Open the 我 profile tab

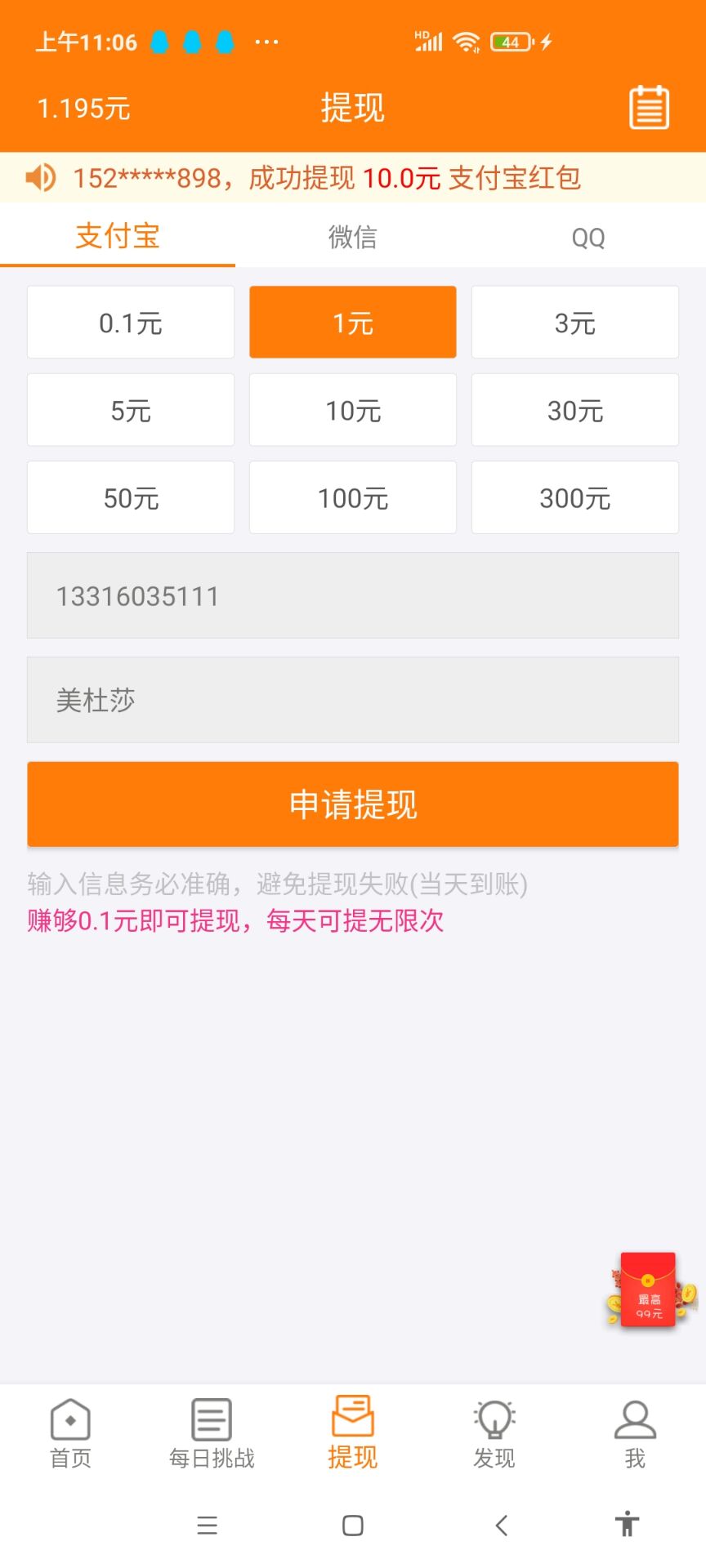(x=635, y=1433)
